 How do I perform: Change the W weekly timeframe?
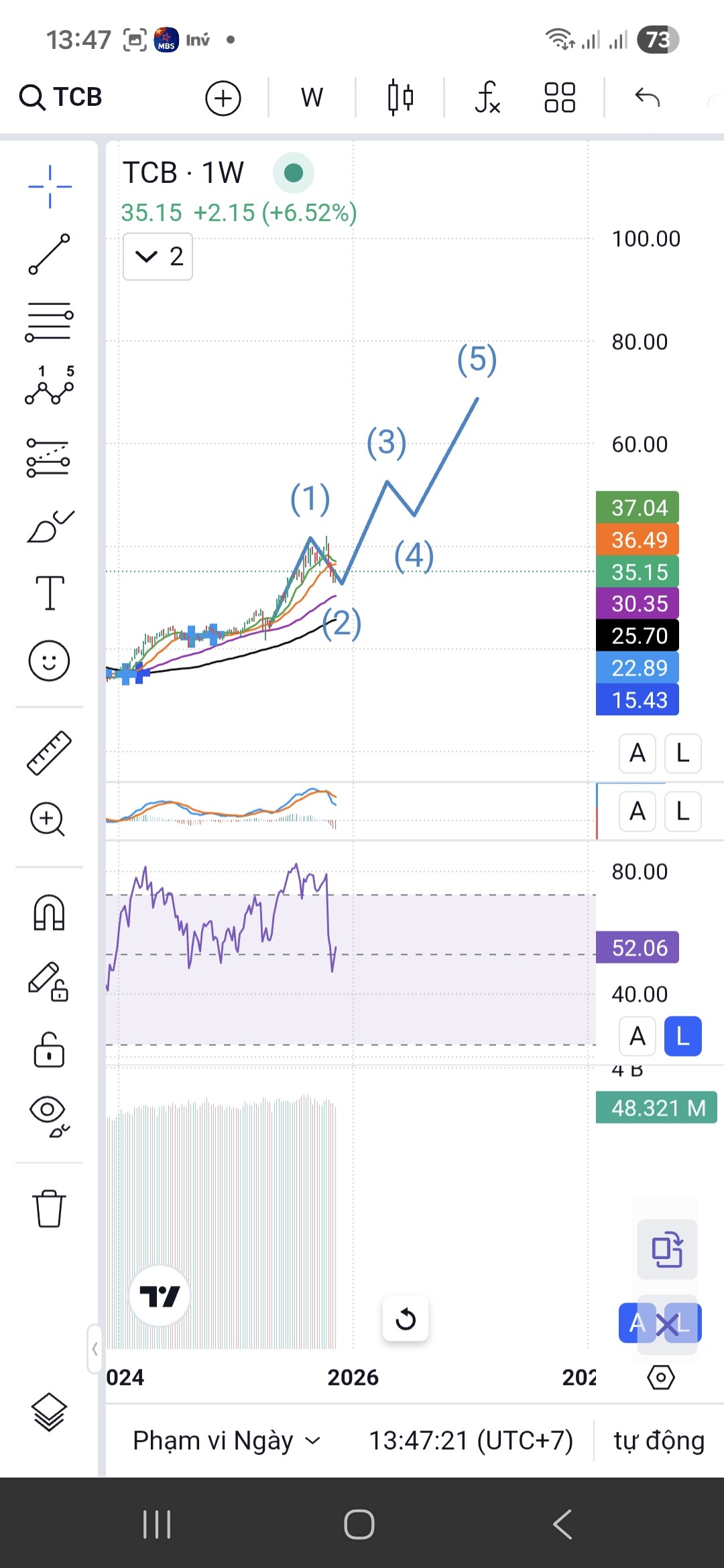tap(312, 98)
